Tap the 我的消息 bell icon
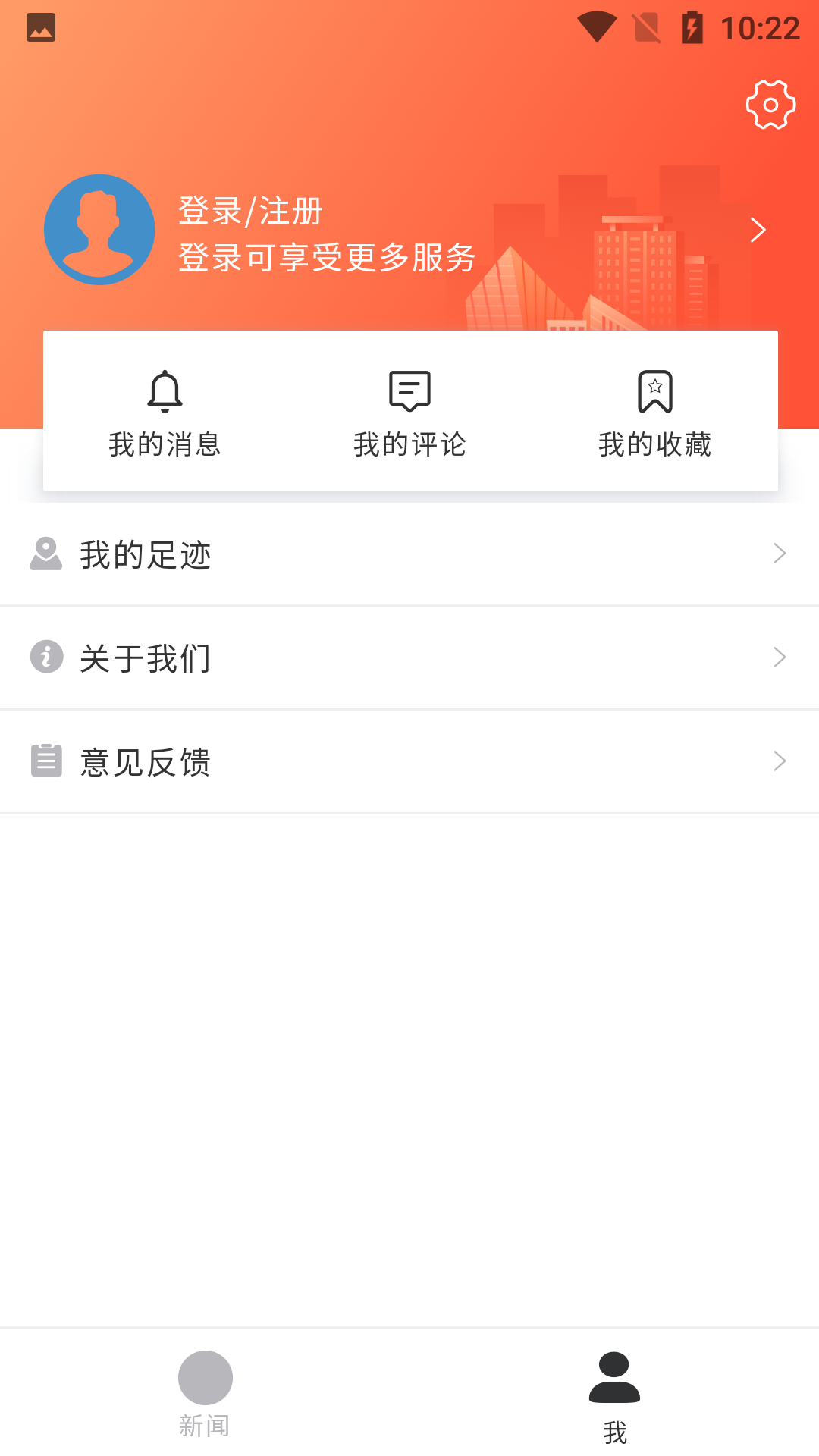The image size is (819, 1456). point(165,391)
